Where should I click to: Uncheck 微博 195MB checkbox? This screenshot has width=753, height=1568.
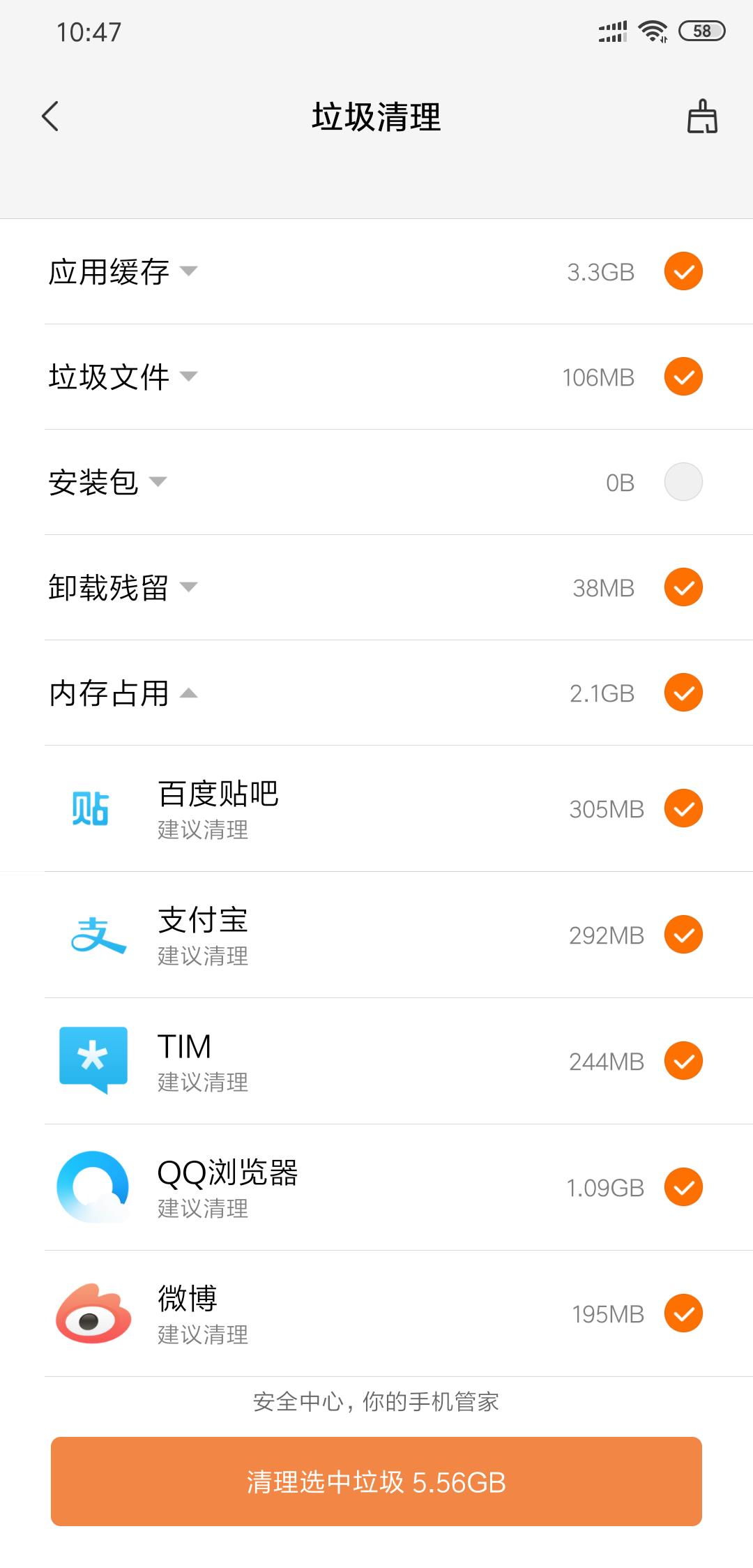pos(683,1313)
